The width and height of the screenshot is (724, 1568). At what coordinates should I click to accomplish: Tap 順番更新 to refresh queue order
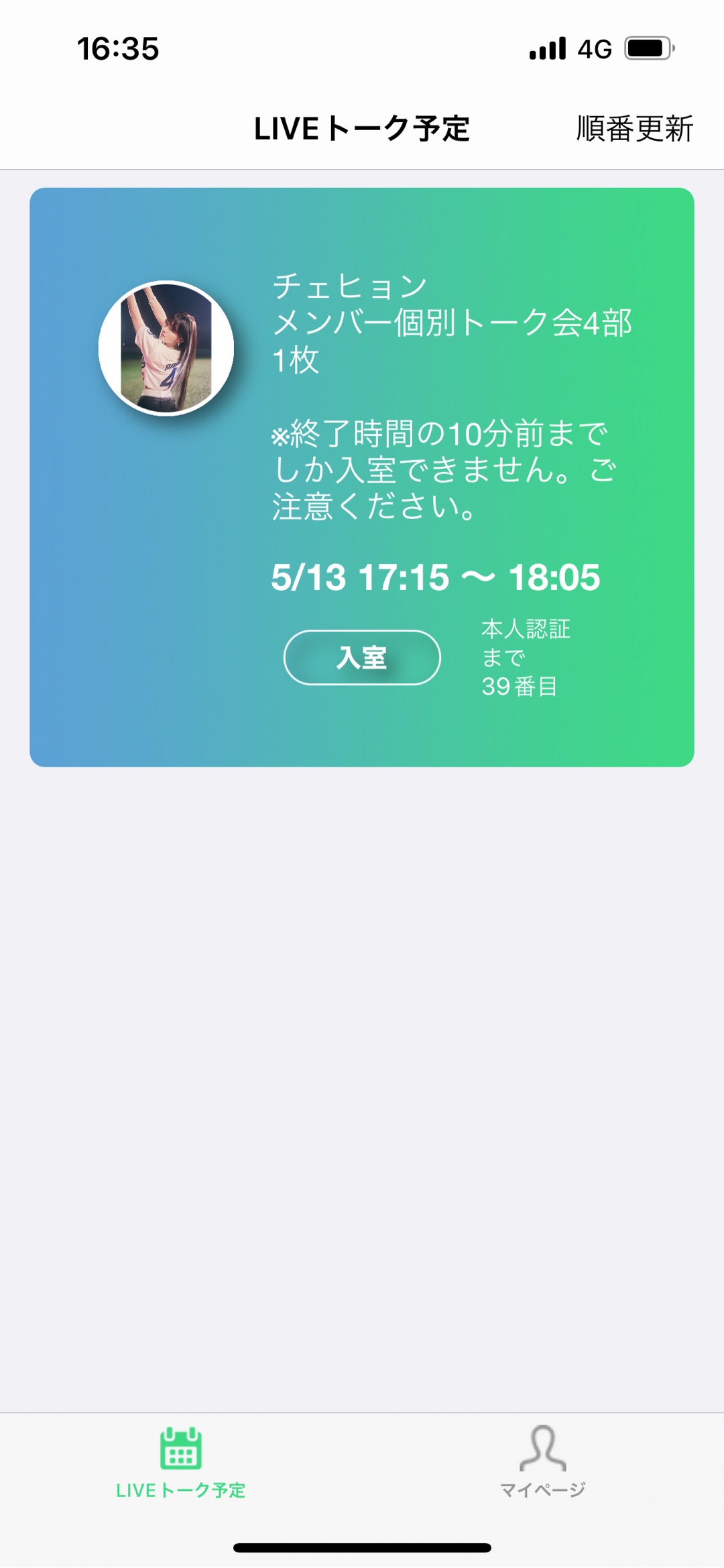click(x=634, y=129)
